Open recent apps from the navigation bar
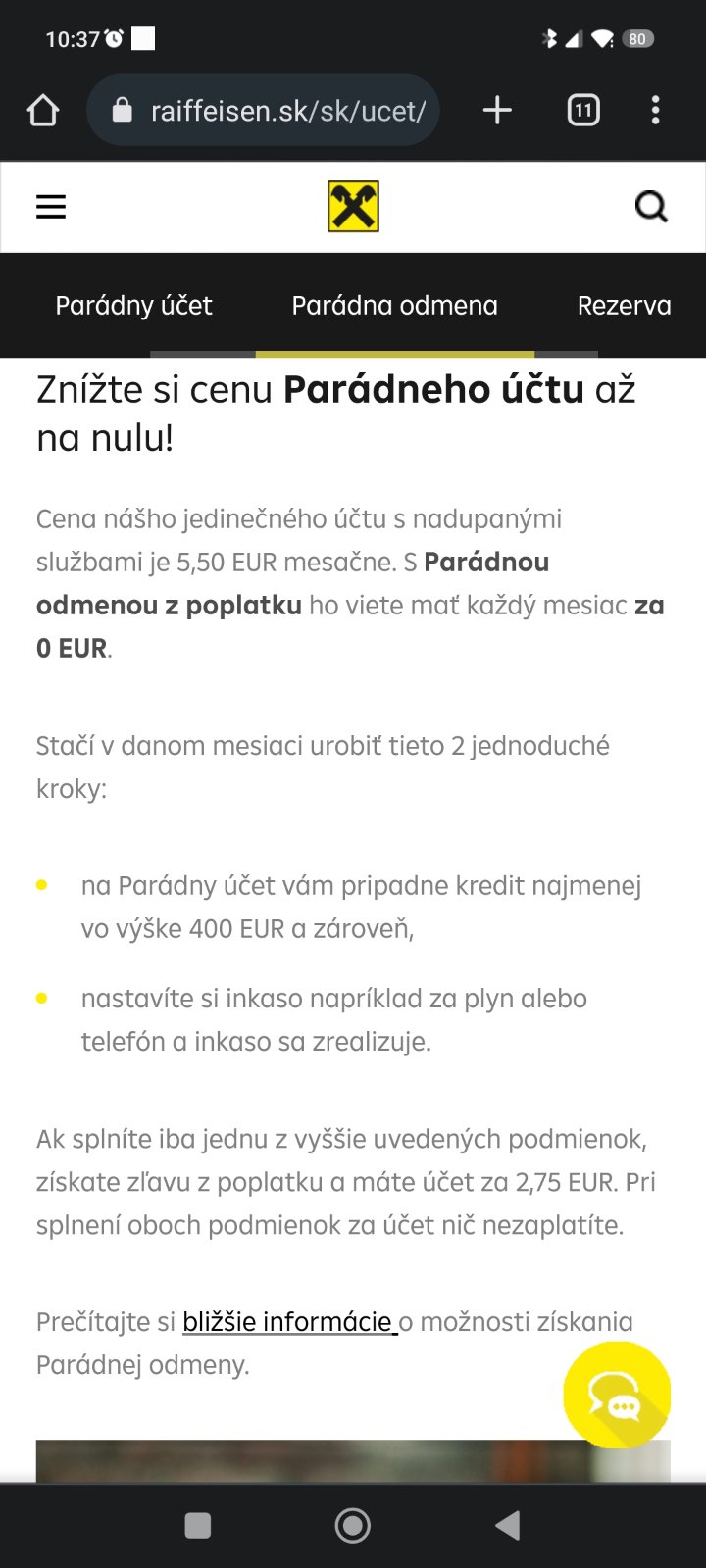This screenshot has height=1568, width=706. click(x=198, y=1525)
